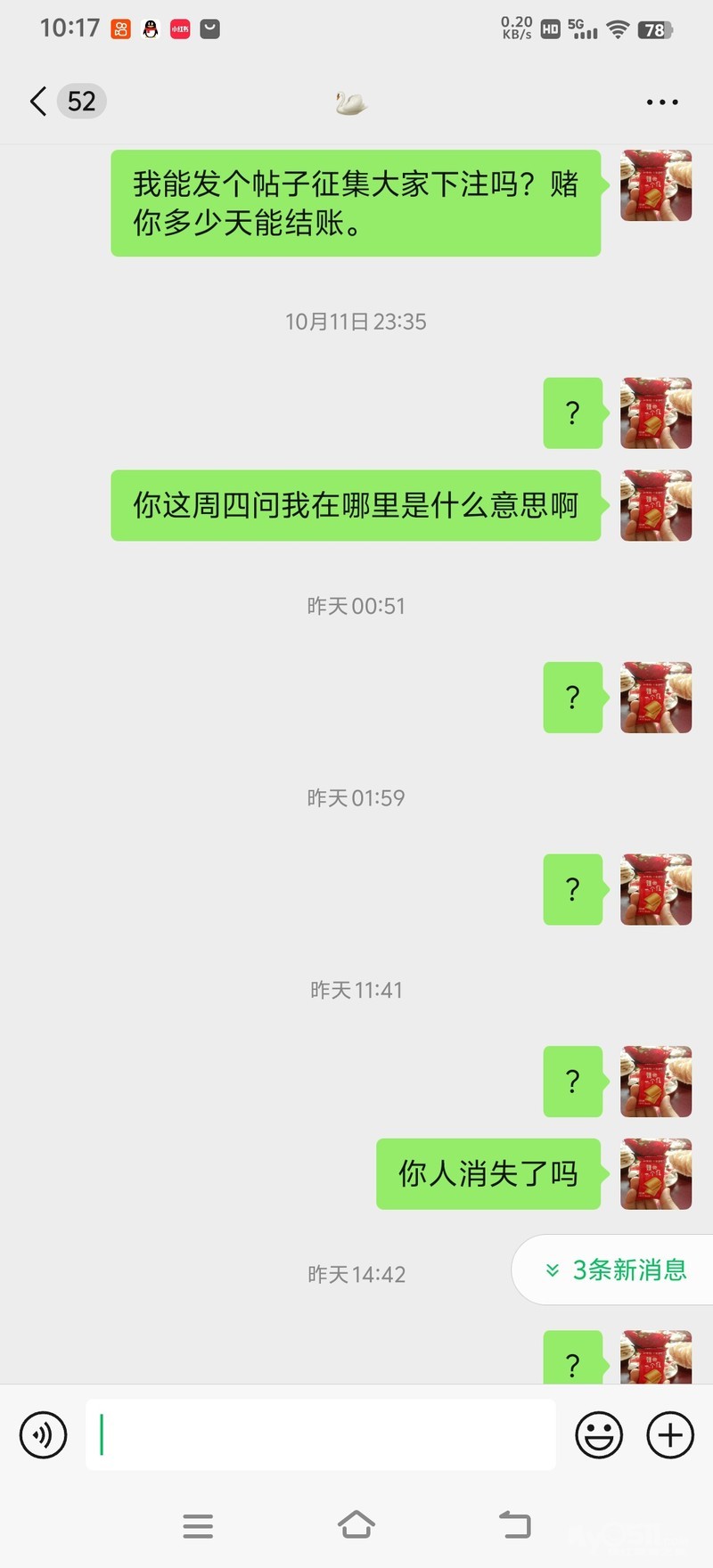Focus the message text field

(321, 1435)
